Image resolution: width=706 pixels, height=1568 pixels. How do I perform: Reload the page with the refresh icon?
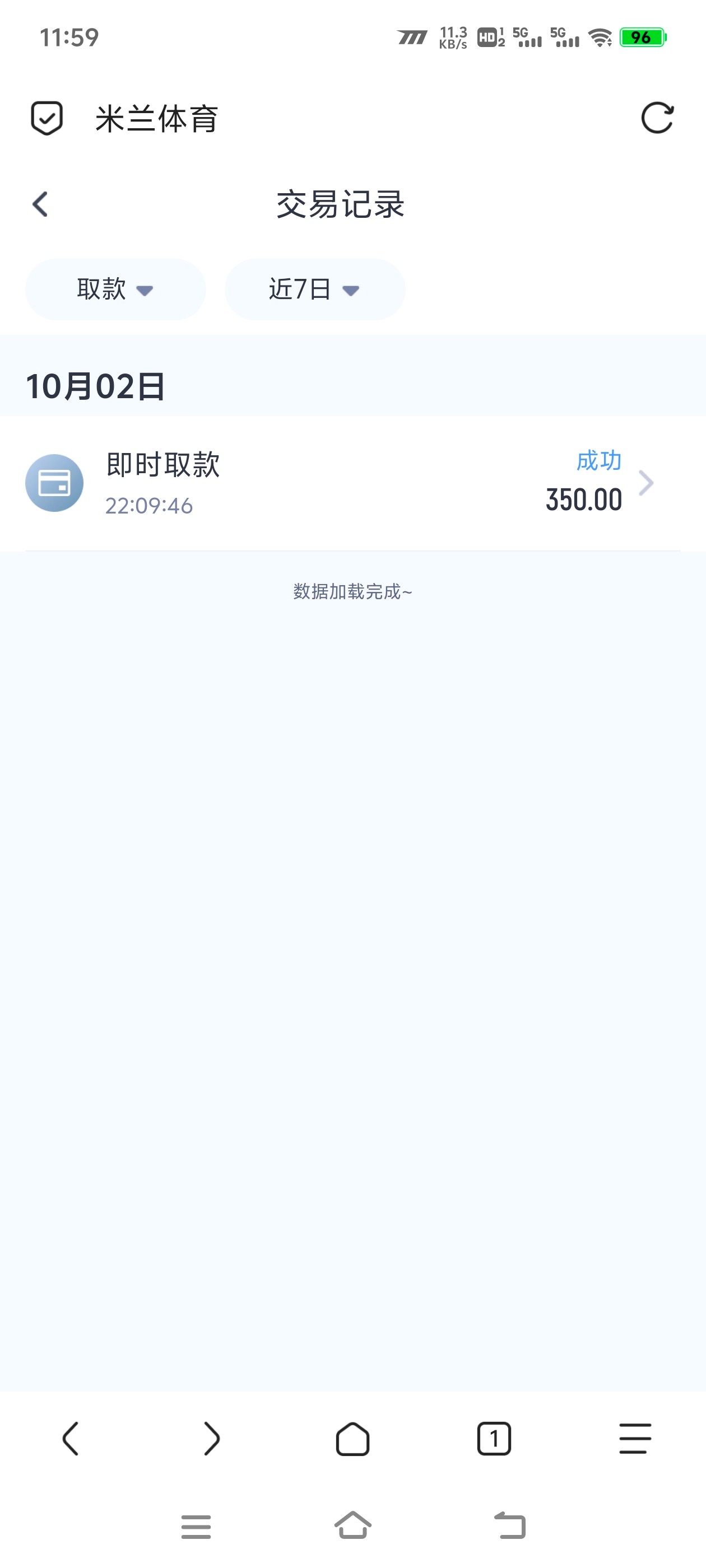pos(657,118)
